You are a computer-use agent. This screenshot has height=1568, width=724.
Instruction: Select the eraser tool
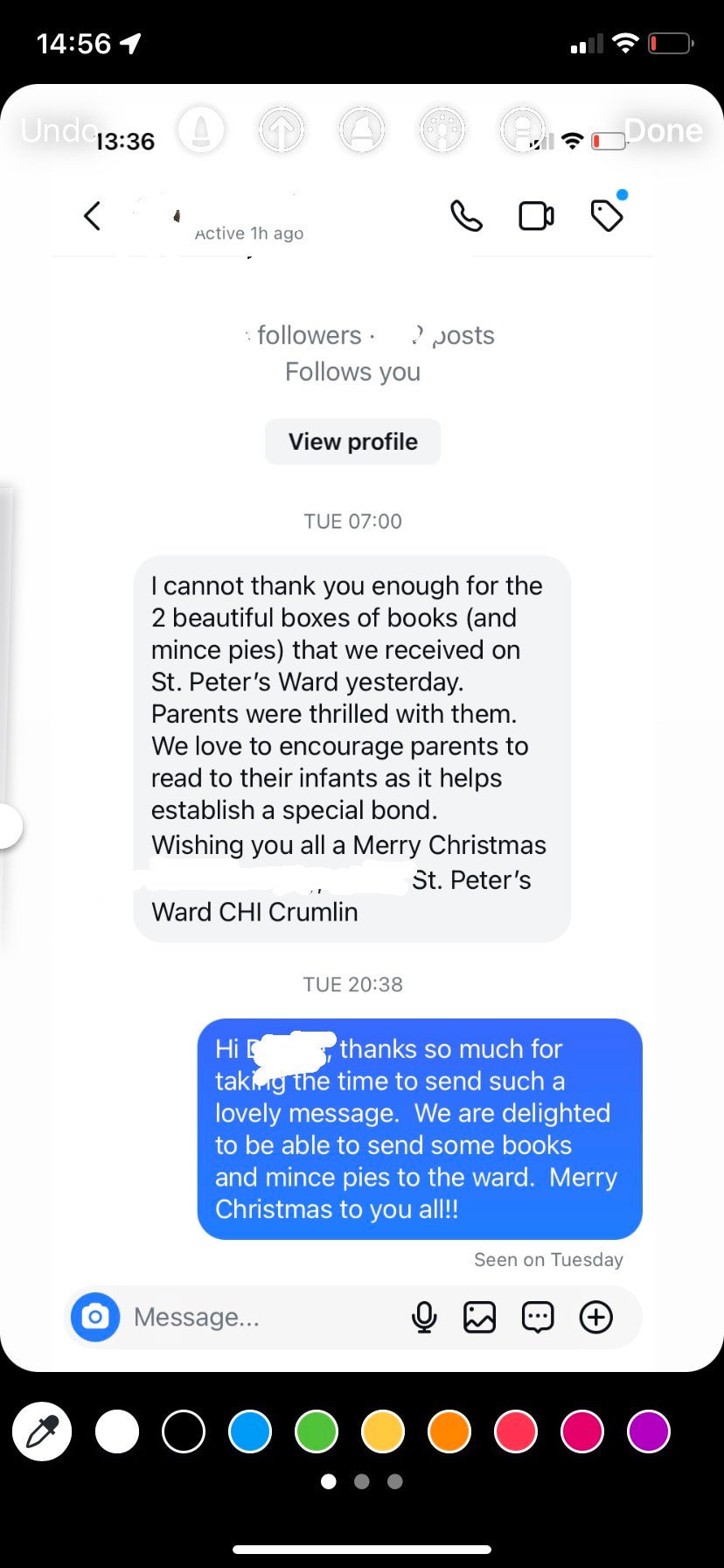pyautogui.click(x=522, y=130)
